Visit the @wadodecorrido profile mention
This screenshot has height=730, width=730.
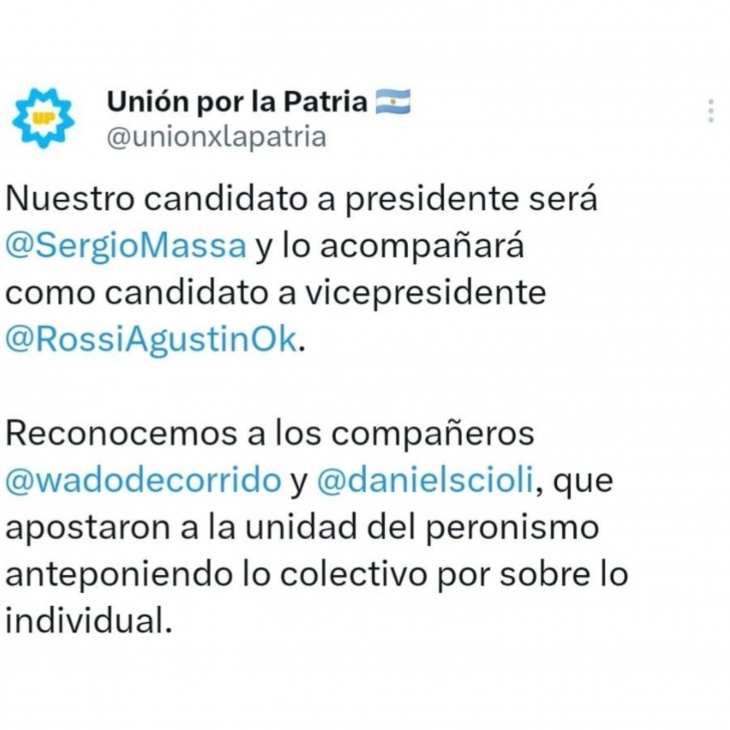(143, 479)
